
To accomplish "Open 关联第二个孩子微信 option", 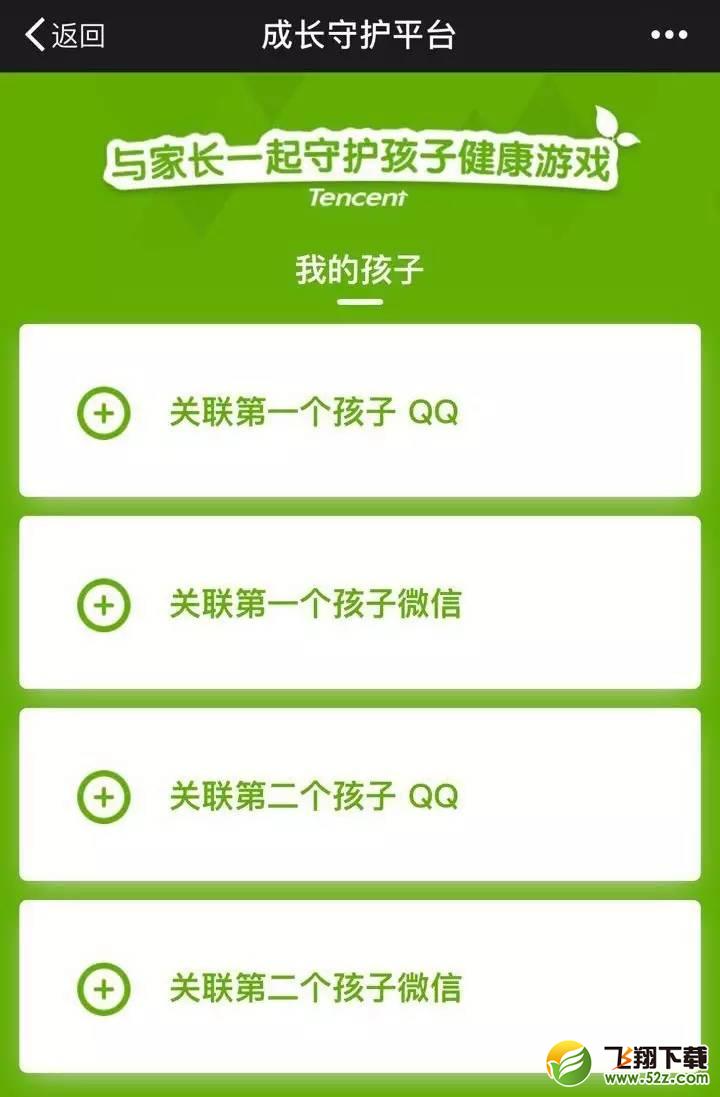I will (x=360, y=987).
